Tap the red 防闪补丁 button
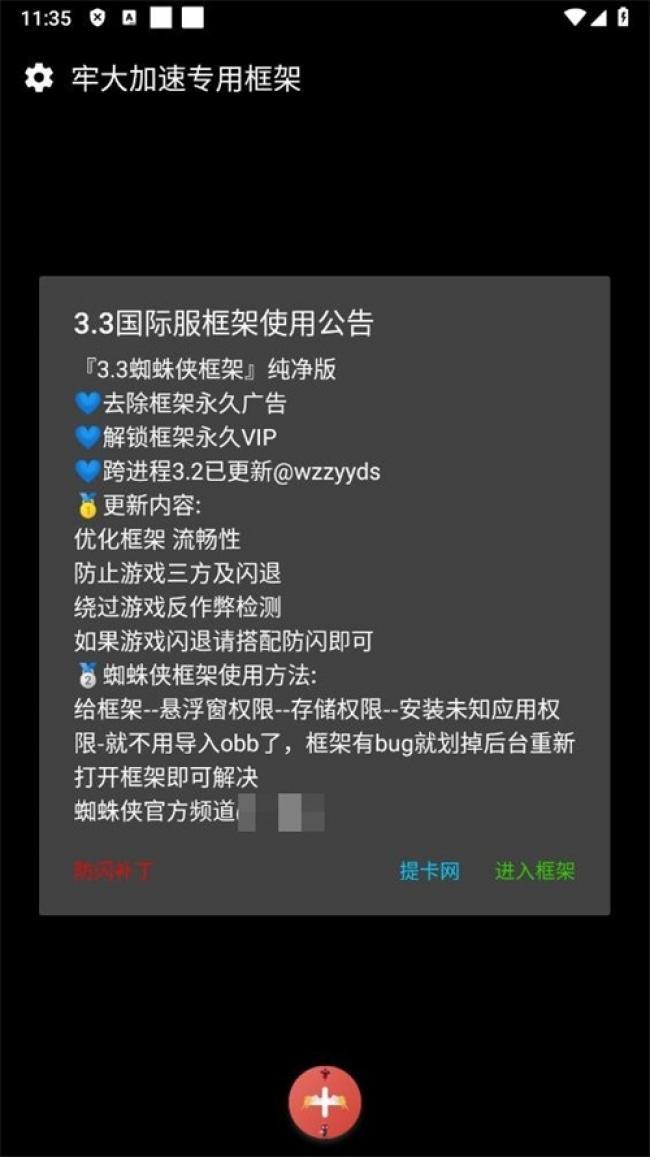This screenshot has height=1157, width=650. (113, 870)
